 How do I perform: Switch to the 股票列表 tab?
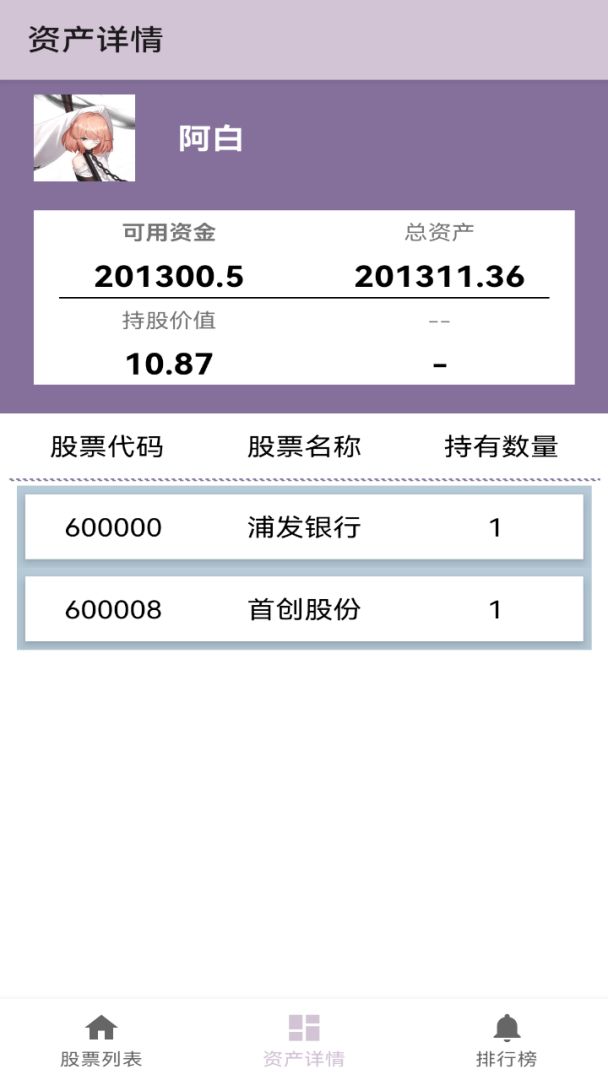tap(101, 1040)
